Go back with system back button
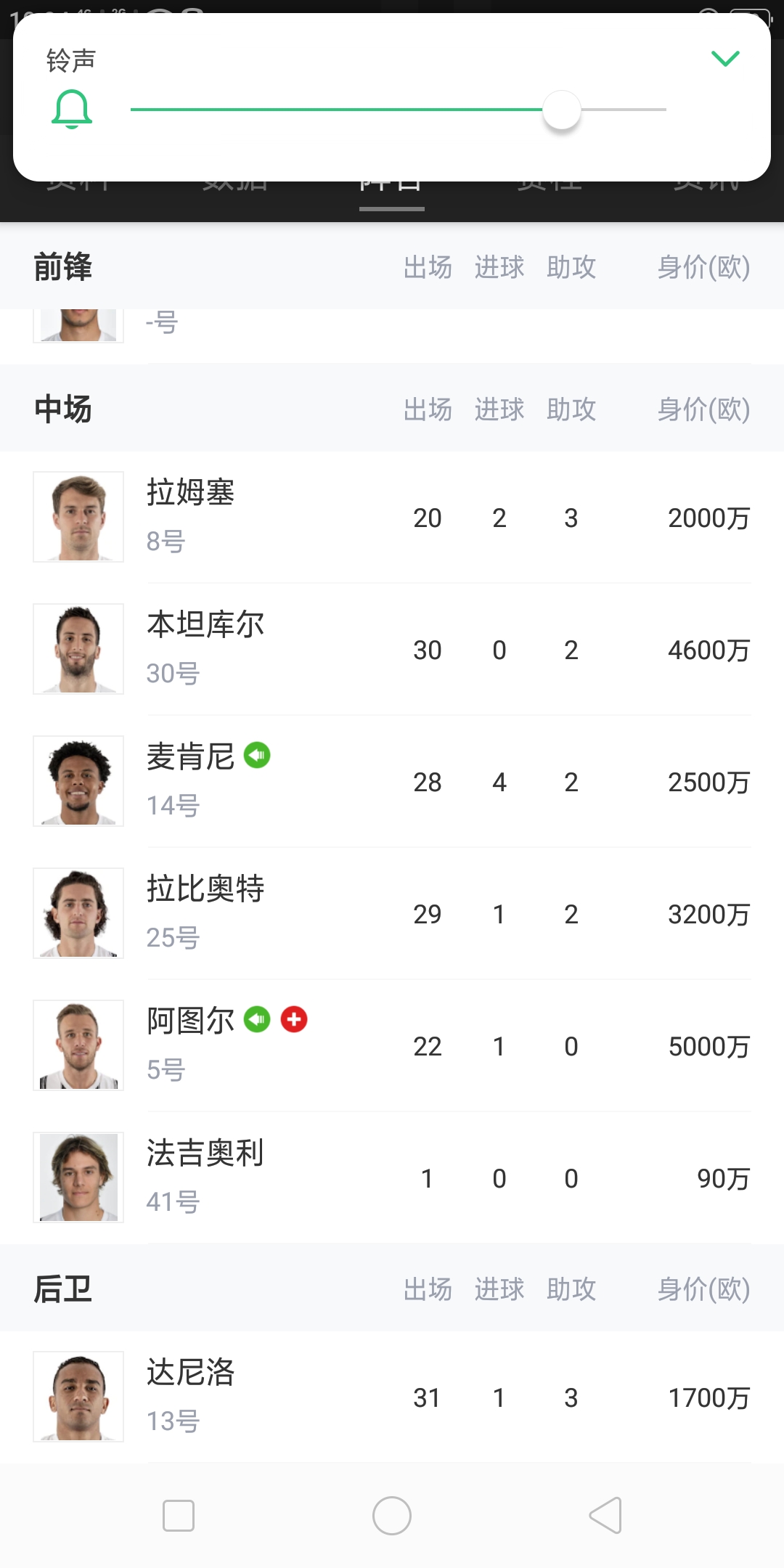This screenshot has width=784, height=1568. [x=605, y=1516]
